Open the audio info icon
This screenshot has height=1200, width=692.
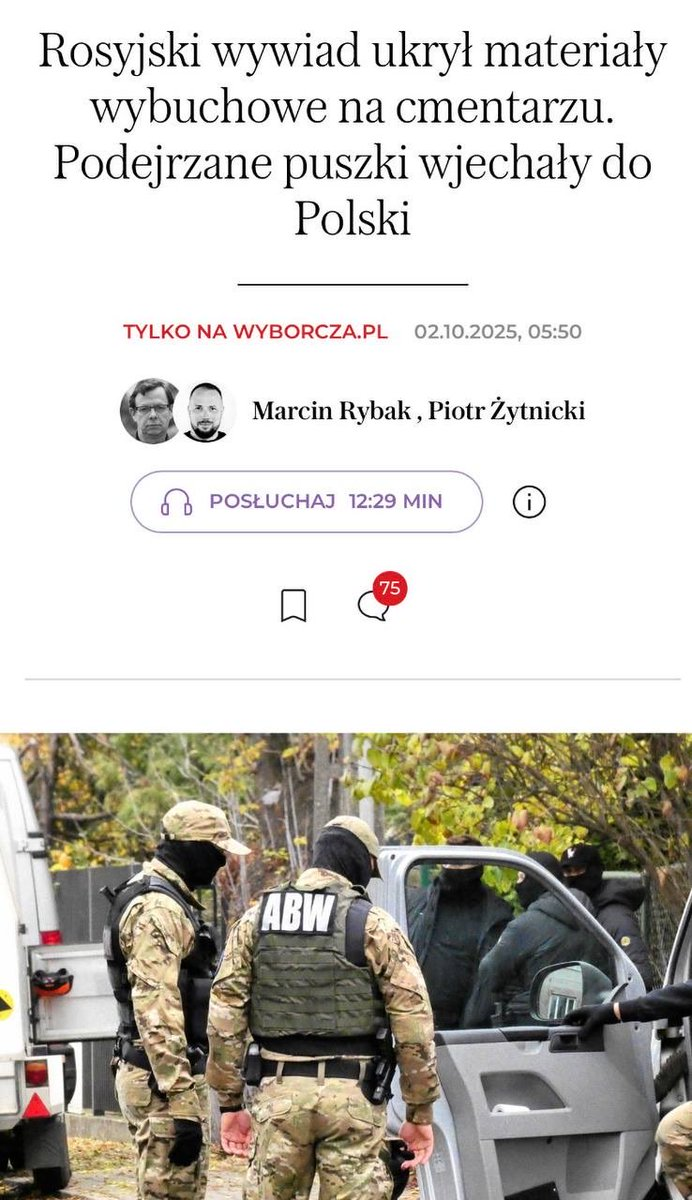[x=529, y=502]
